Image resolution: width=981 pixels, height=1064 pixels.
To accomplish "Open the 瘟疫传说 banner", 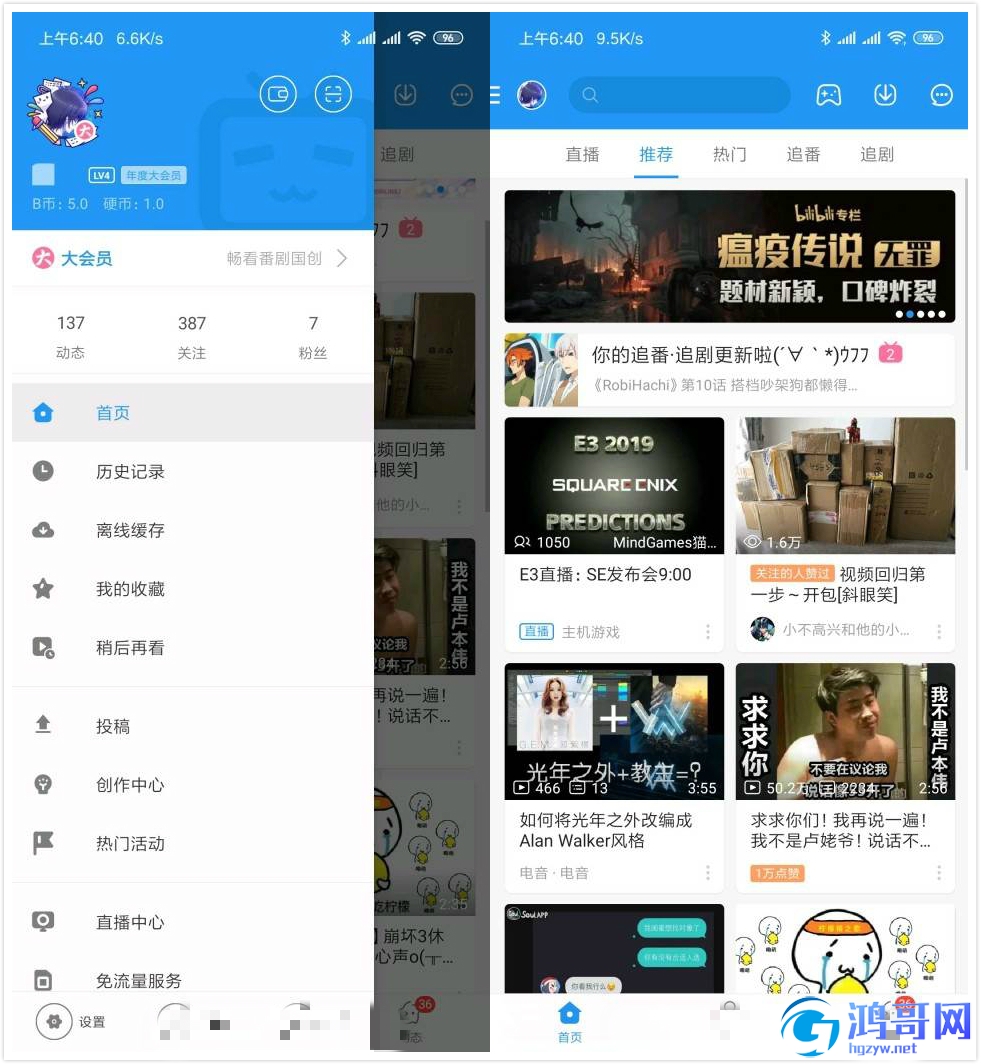I will coord(729,256).
